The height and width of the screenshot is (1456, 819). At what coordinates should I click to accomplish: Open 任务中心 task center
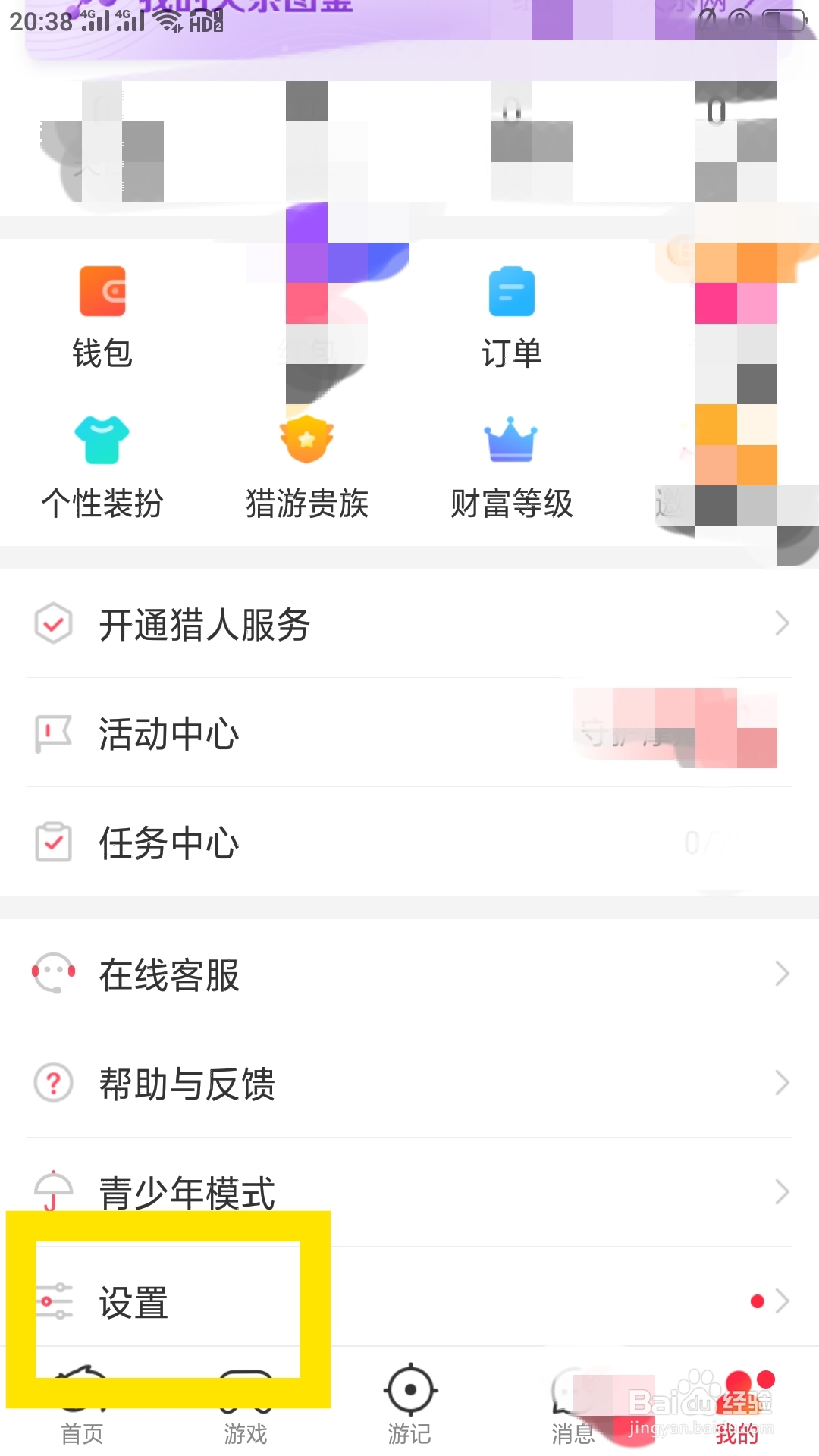[409, 843]
